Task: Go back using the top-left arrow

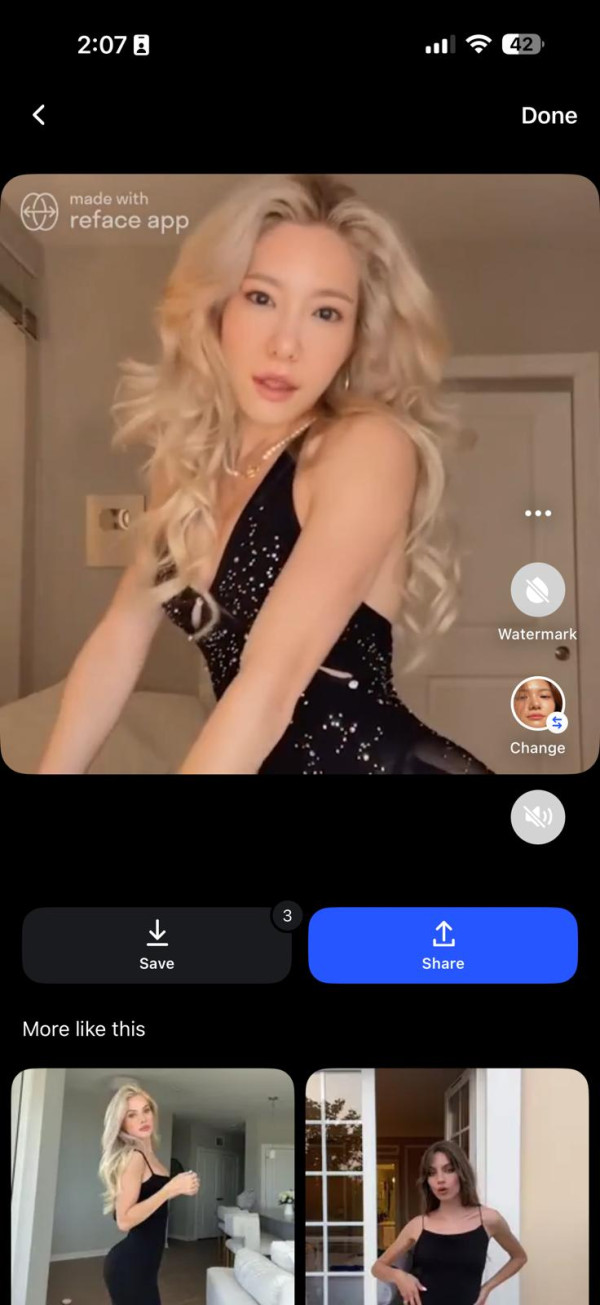Action: coord(39,115)
